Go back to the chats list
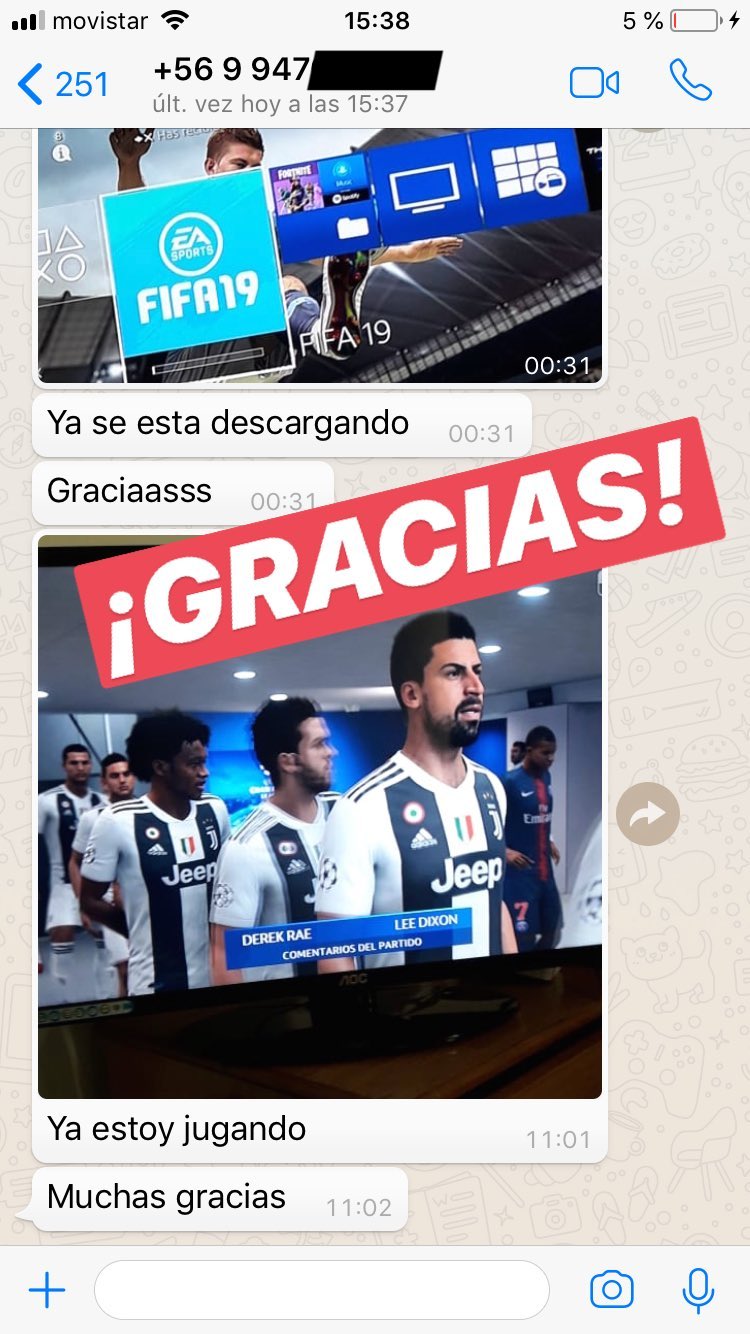 coord(62,84)
